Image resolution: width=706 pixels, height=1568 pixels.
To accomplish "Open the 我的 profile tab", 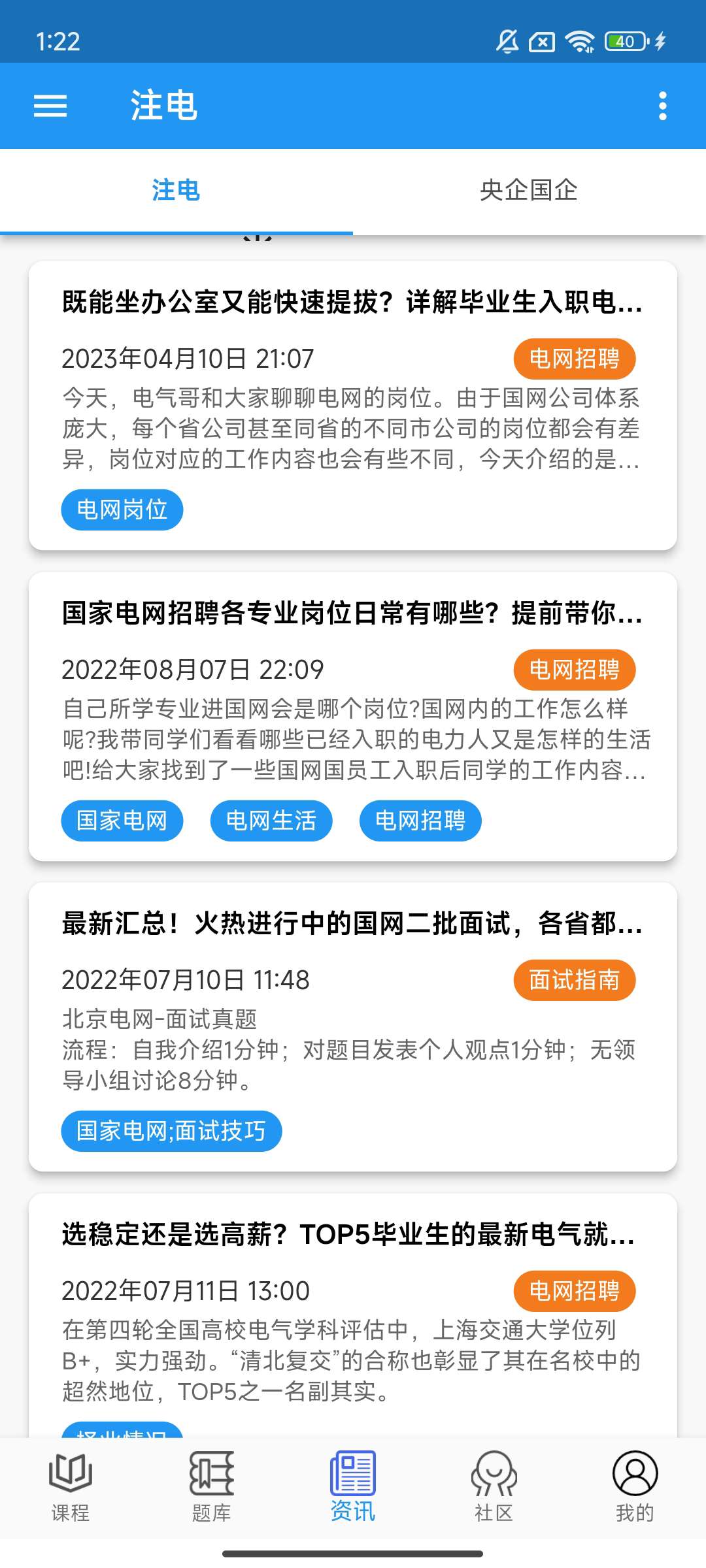I will tap(635, 1484).
